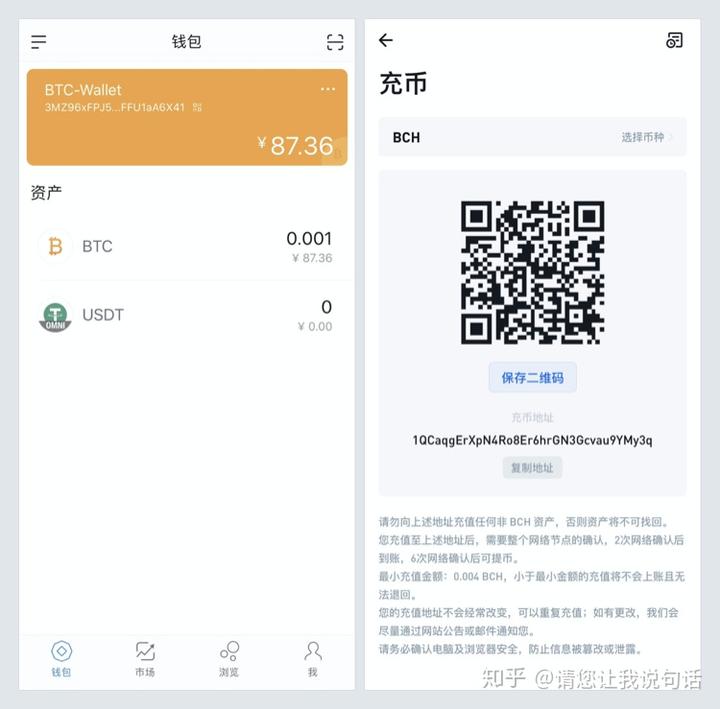Go back from the 充币 page

click(386, 40)
